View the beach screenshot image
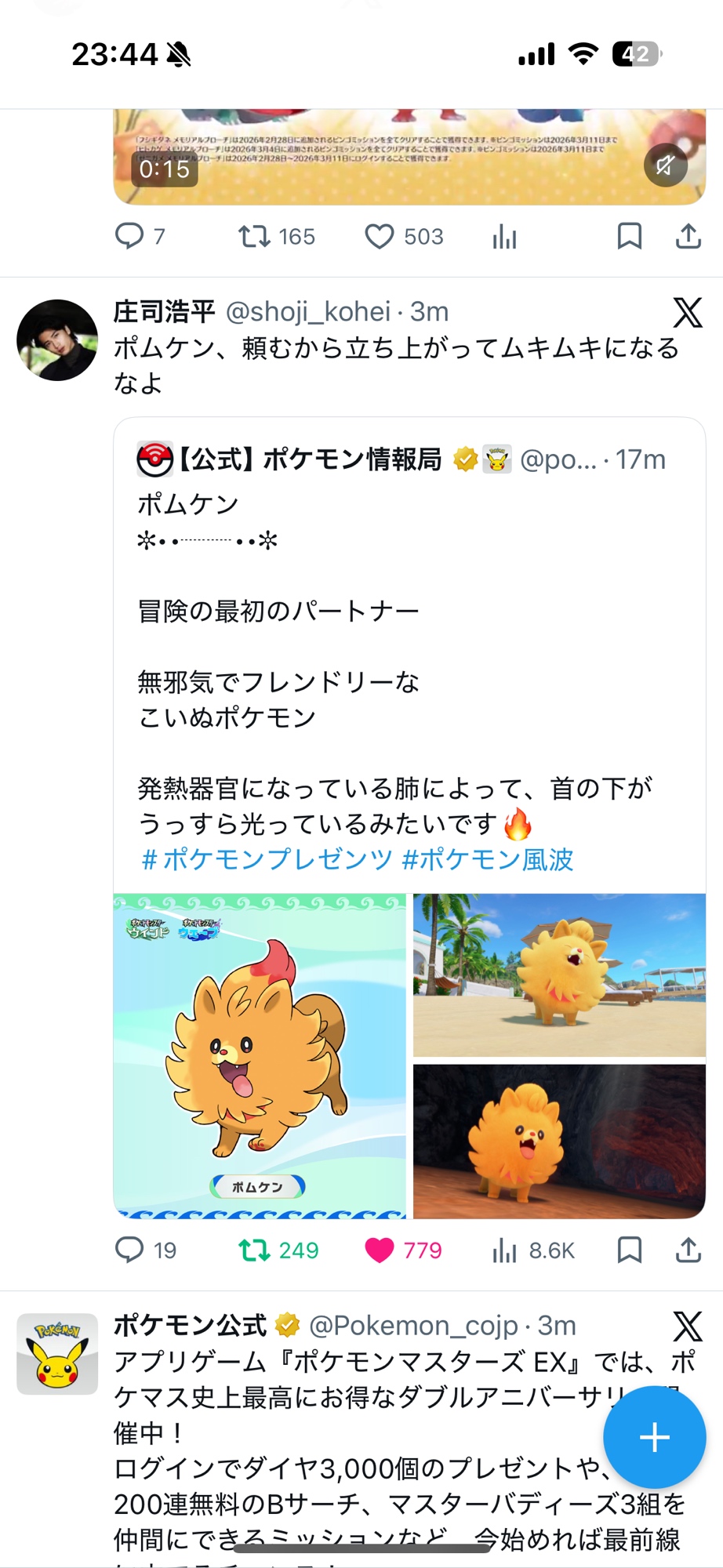 (x=559, y=975)
